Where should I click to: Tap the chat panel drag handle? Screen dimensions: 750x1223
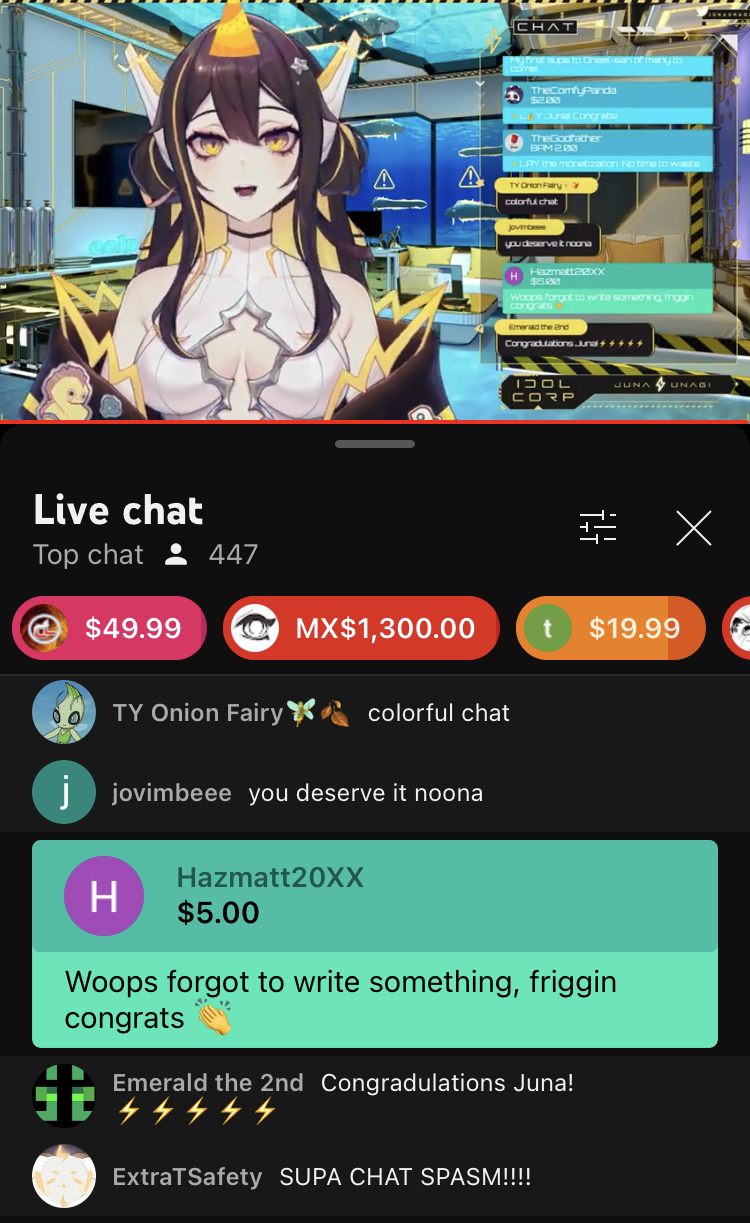(375, 444)
